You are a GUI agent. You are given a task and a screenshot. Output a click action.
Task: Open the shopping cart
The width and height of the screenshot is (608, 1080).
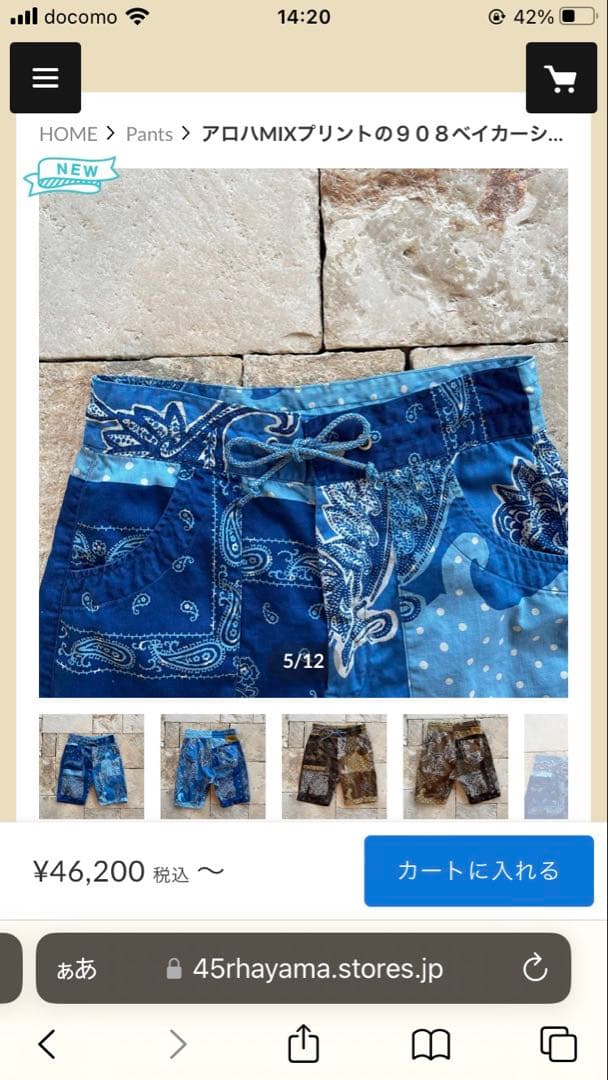click(561, 78)
